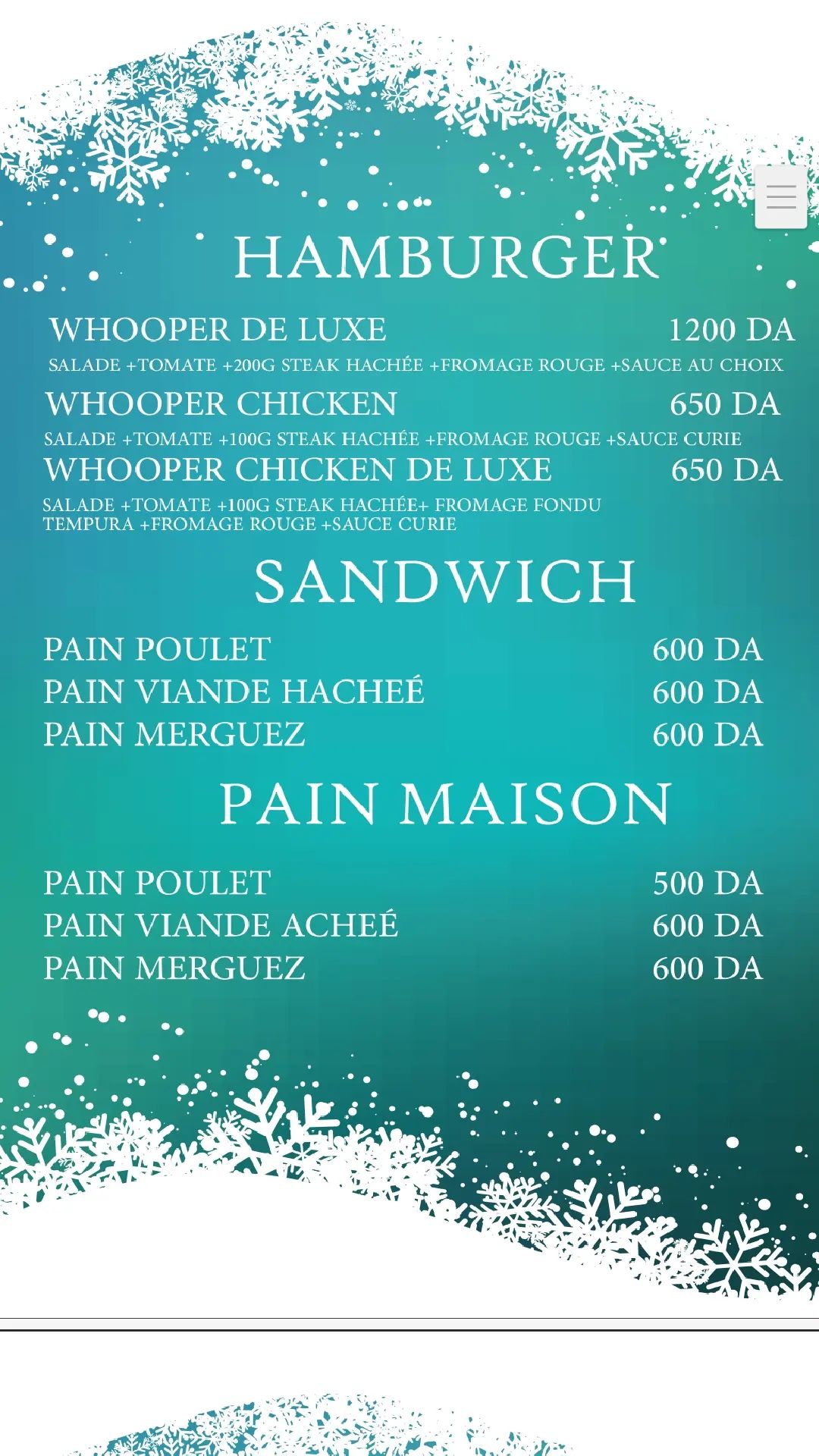Open the hamburger navigation menu
Viewport: 819px width, 1456px height.
click(780, 197)
